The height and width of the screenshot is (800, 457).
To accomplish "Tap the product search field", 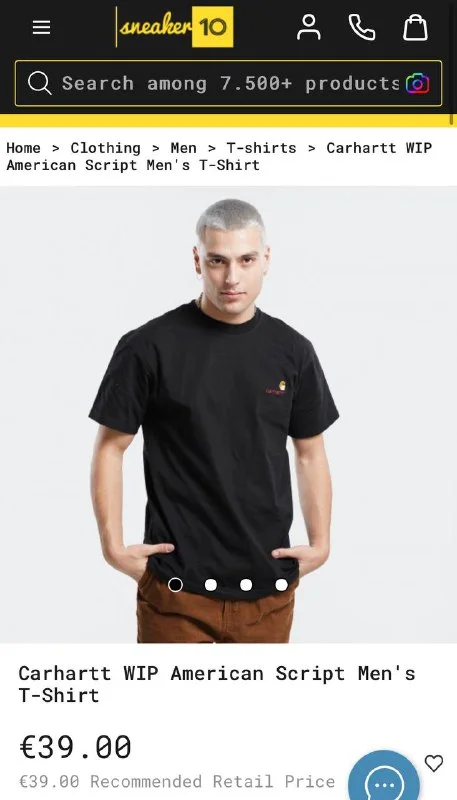I will pyautogui.click(x=228, y=83).
